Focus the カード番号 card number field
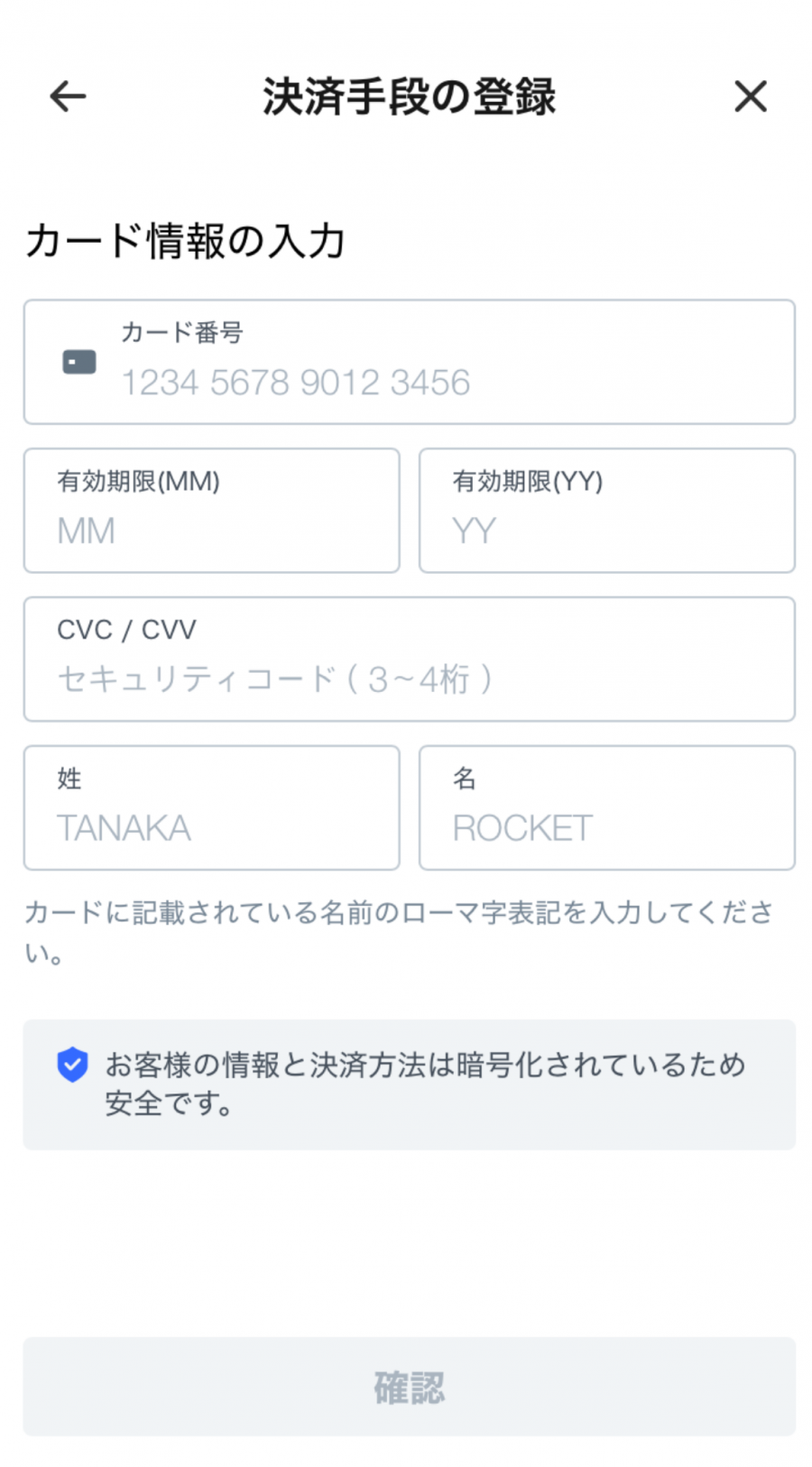812x1467 pixels. 409,363
